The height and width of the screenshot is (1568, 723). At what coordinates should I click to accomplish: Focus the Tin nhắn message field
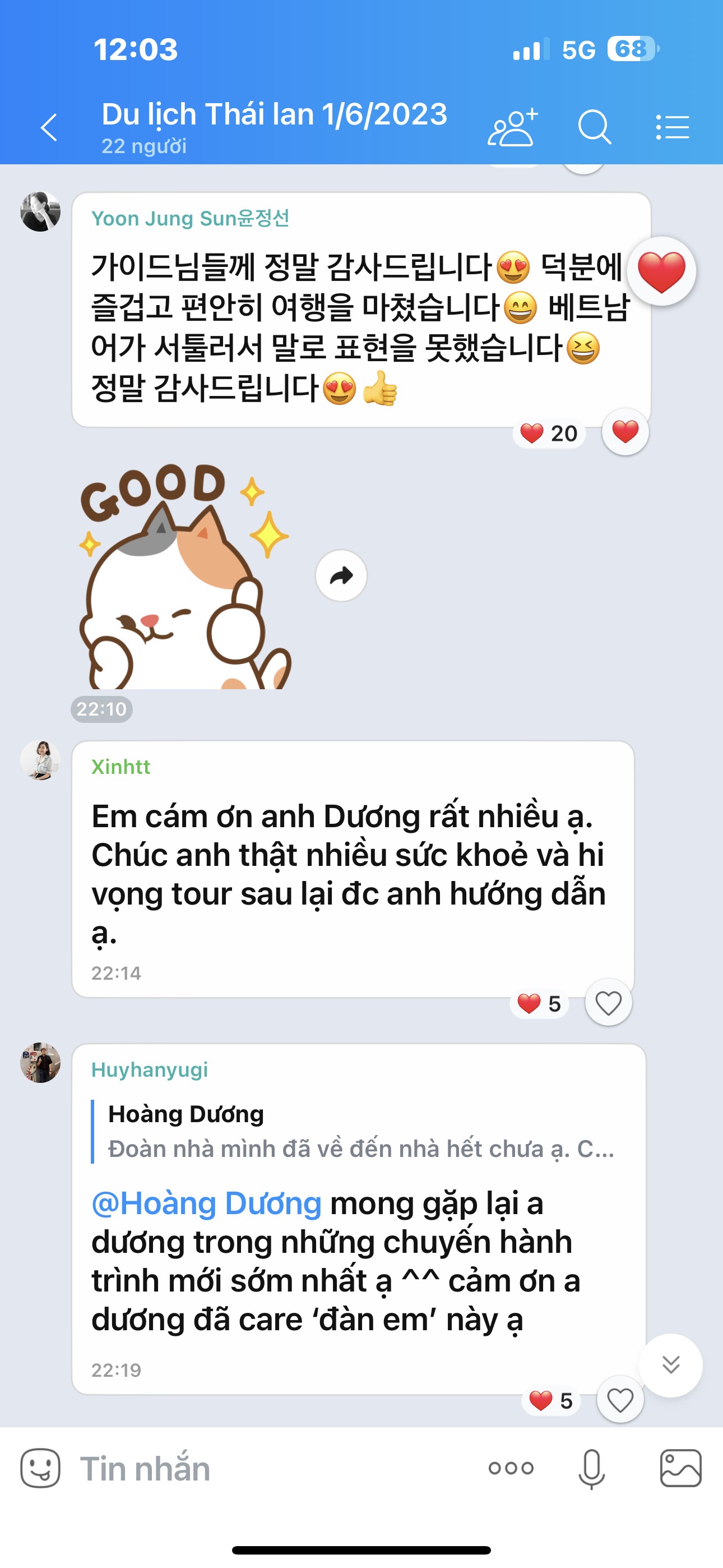coord(274,1468)
